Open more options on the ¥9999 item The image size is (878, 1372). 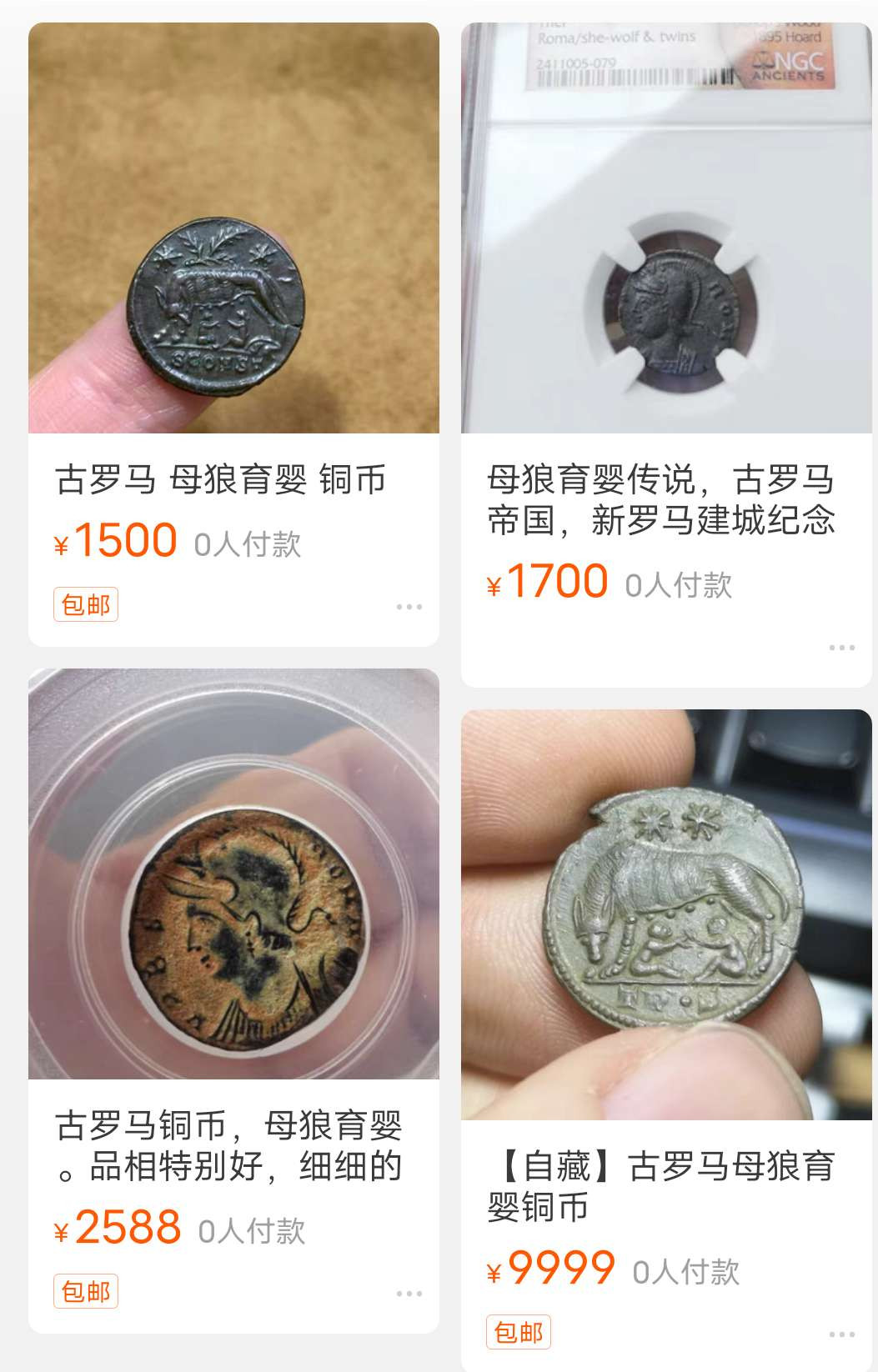pyautogui.click(x=841, y=1334)
